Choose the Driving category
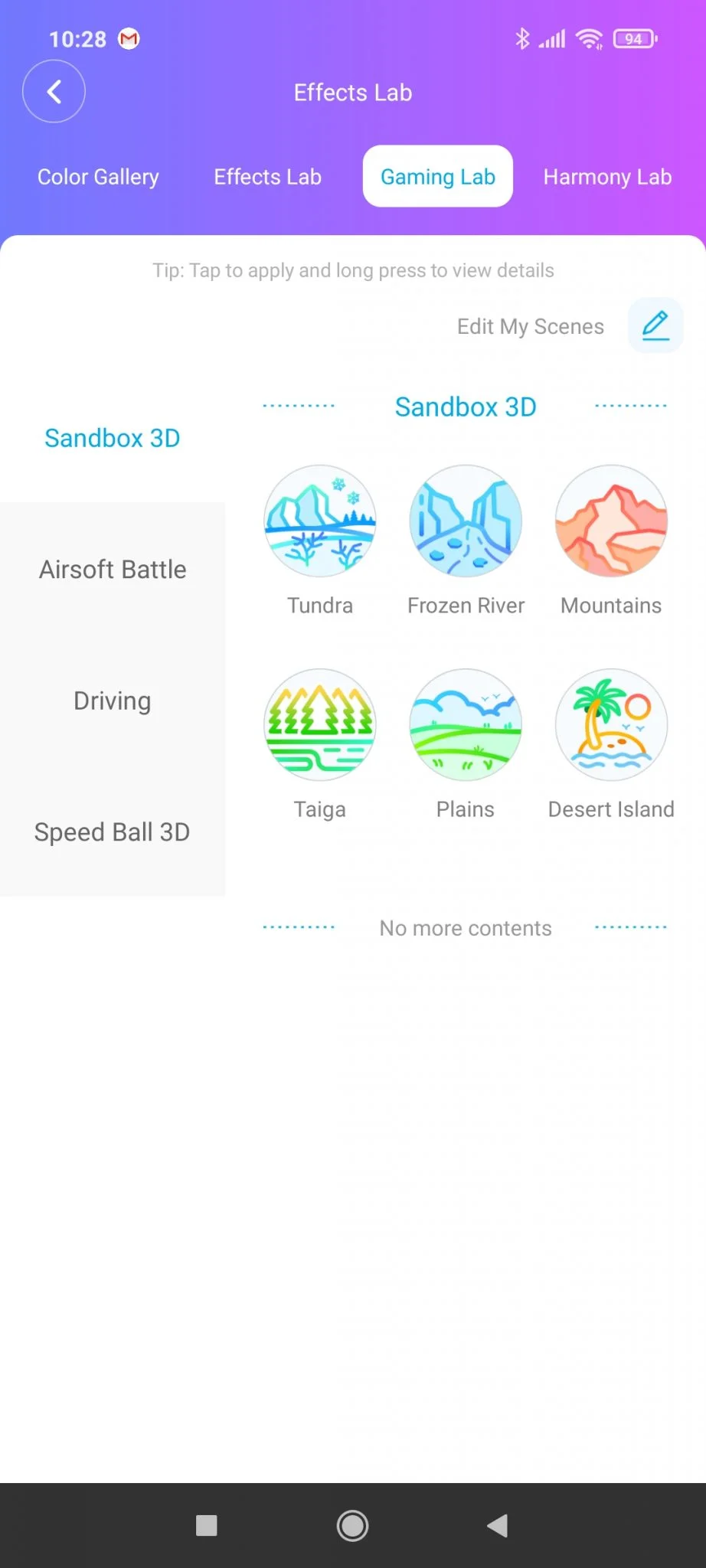The height and width of the screenshot is (1568, 706). coord(113,701)
